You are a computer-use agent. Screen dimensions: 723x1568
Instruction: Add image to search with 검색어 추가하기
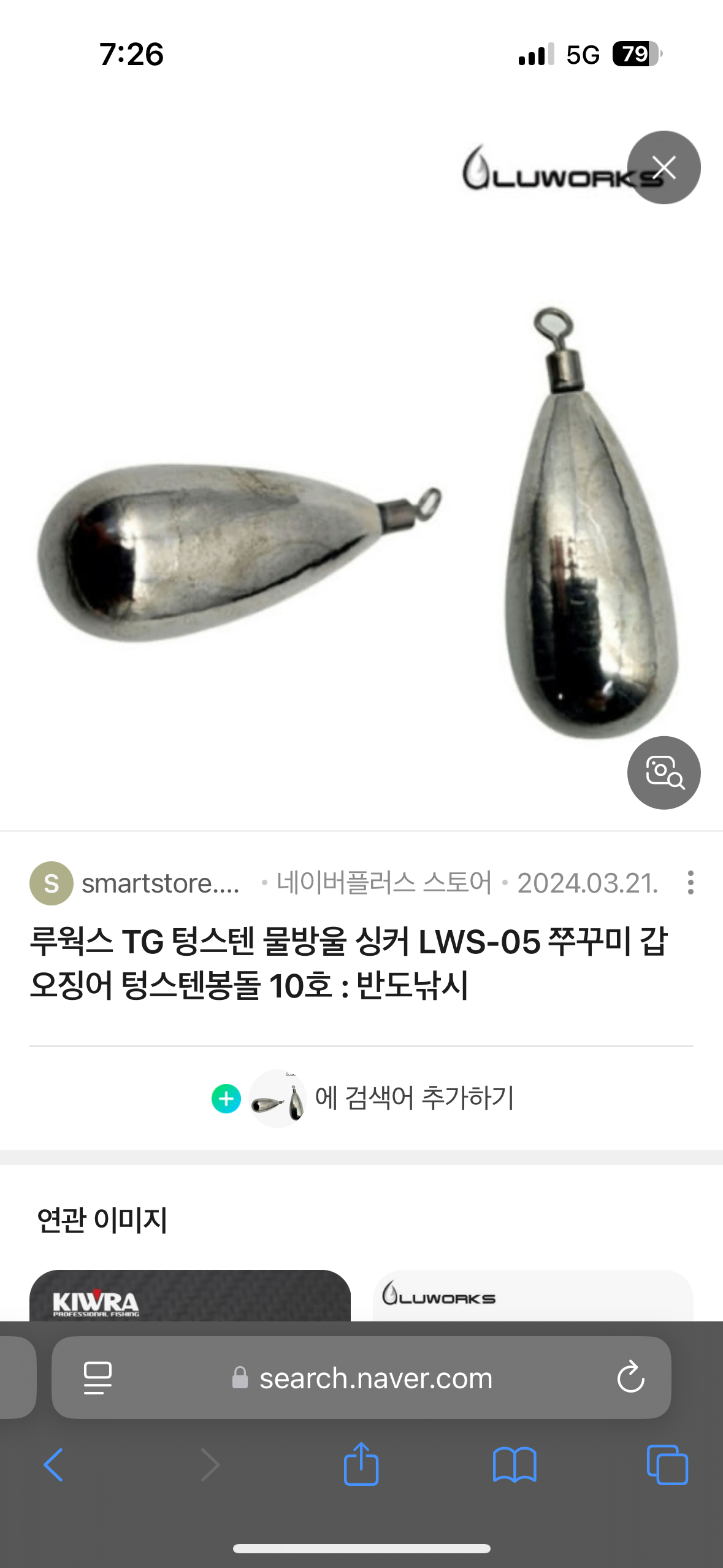click(x=362, y=1098)
